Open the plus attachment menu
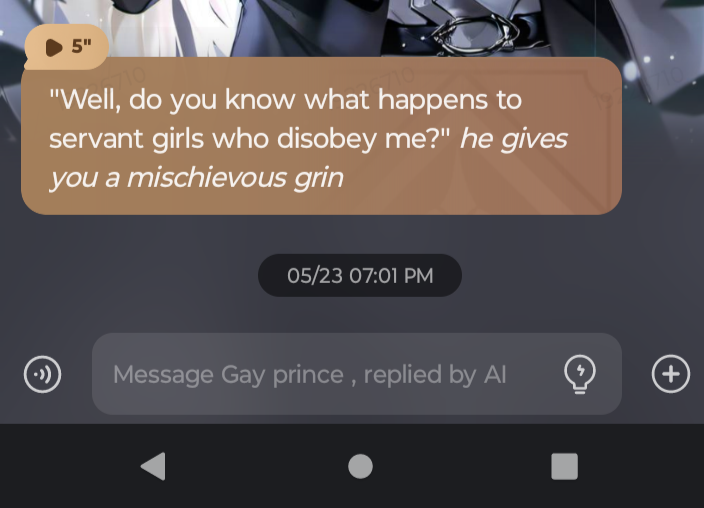Image resolution: width=704 pixels, height=508 pixels. (670, 374)
